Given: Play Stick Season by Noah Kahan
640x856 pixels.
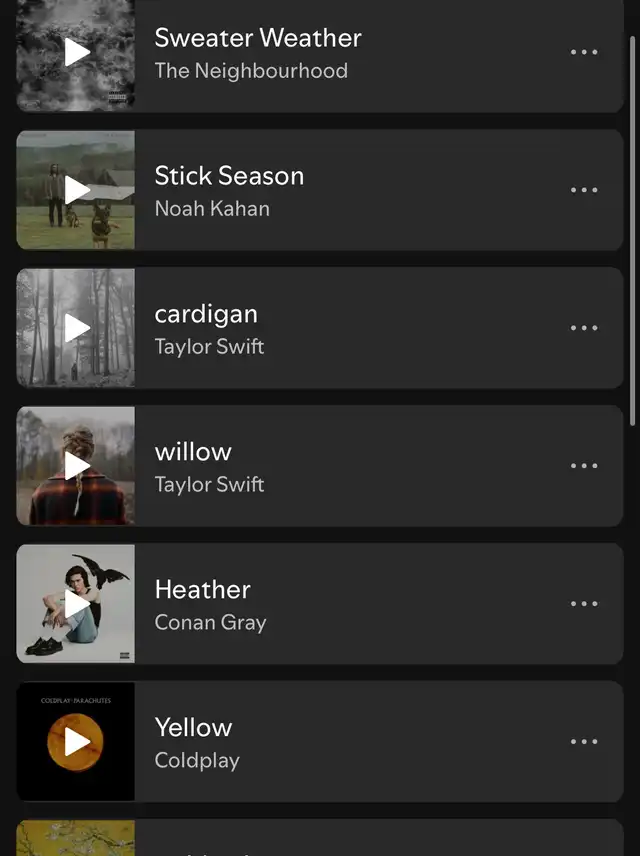Looking at the screenshot, I should [76, 190].
